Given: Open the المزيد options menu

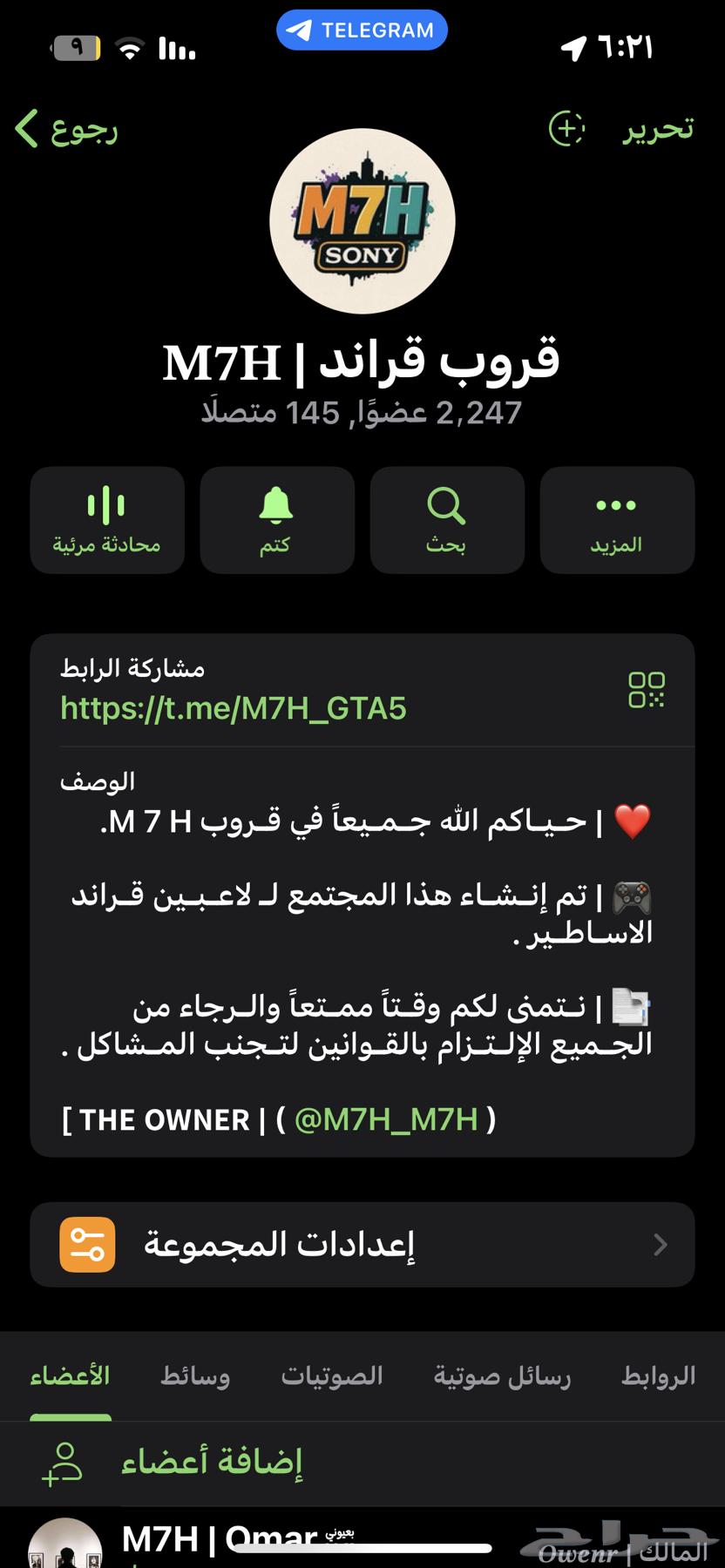Looking at the screenshot, I should click(616, 520).
